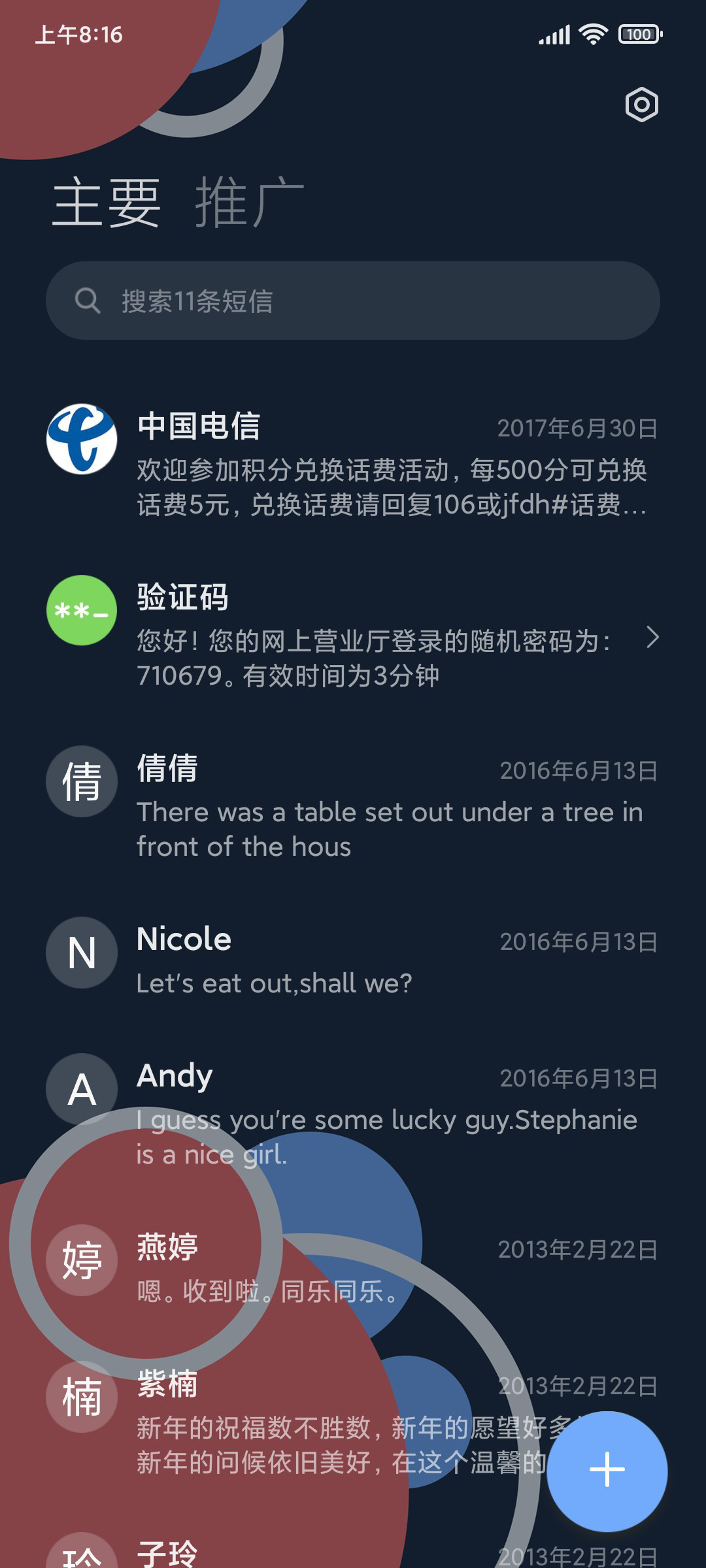The width and height of the screenshot is (706, 1568).
Task: Open the thread from 子玲
Action: (x=353, y=1552)
